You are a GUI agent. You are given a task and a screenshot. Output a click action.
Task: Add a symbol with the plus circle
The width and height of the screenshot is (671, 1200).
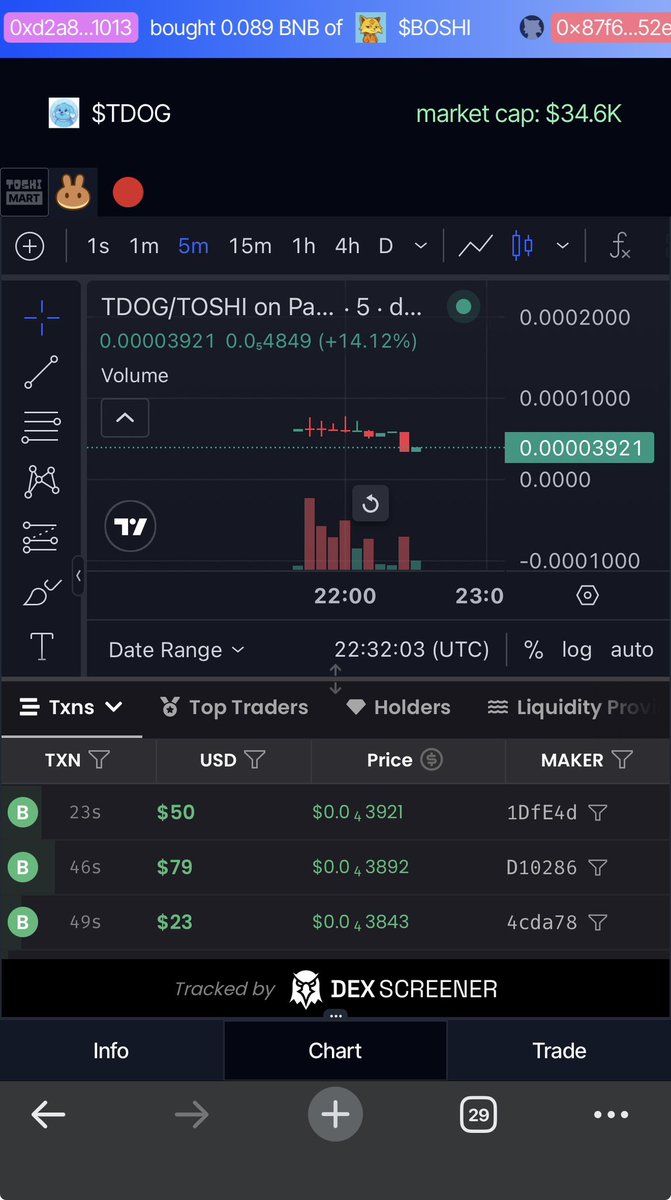click(x=30, y=246)
